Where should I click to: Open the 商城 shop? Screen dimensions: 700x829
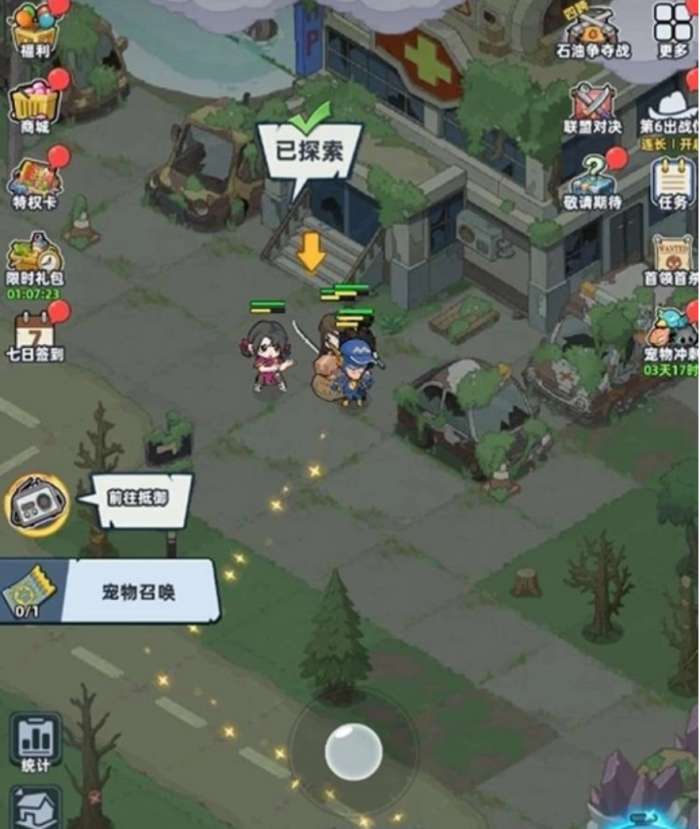tap(35, 104)
